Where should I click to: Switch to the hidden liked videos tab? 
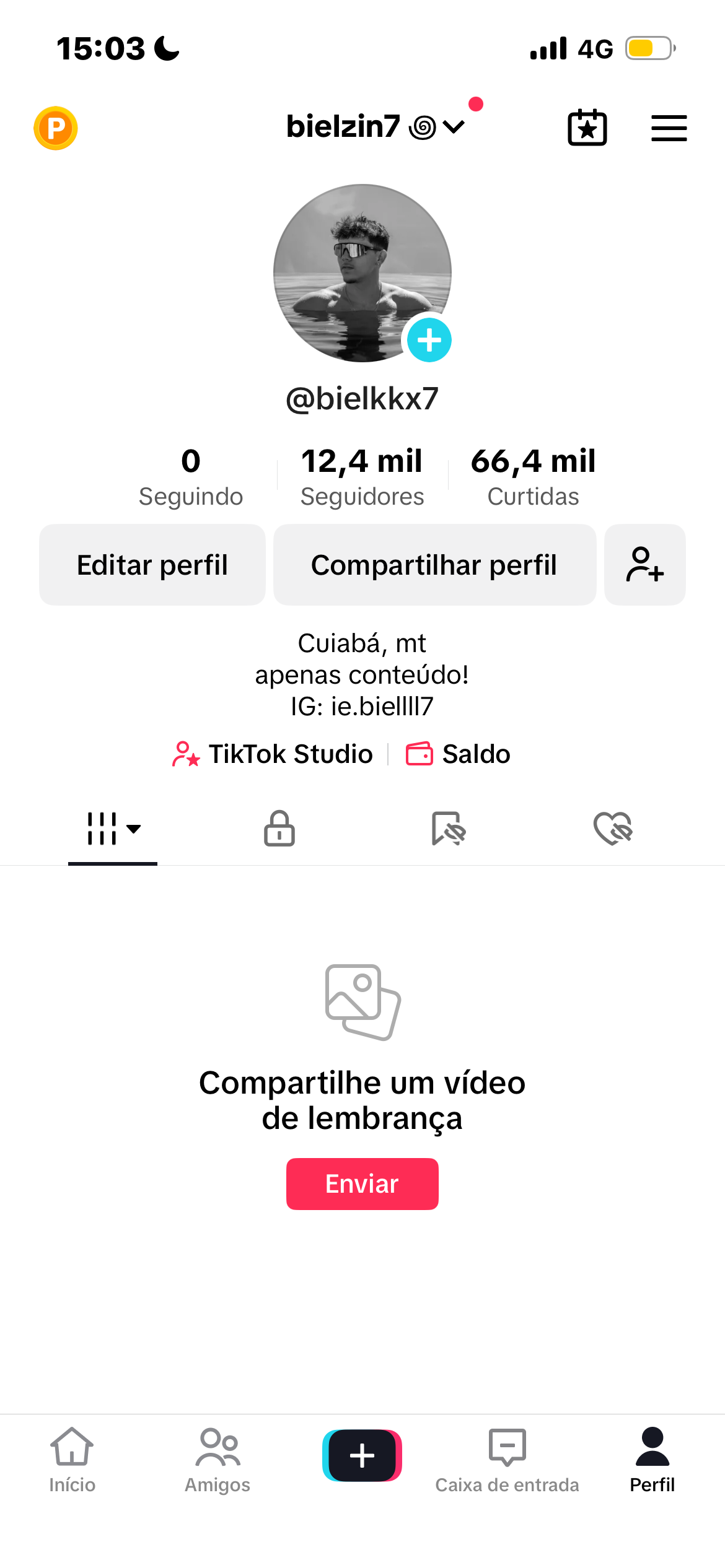pyautogui.click(x=613, y=829)
